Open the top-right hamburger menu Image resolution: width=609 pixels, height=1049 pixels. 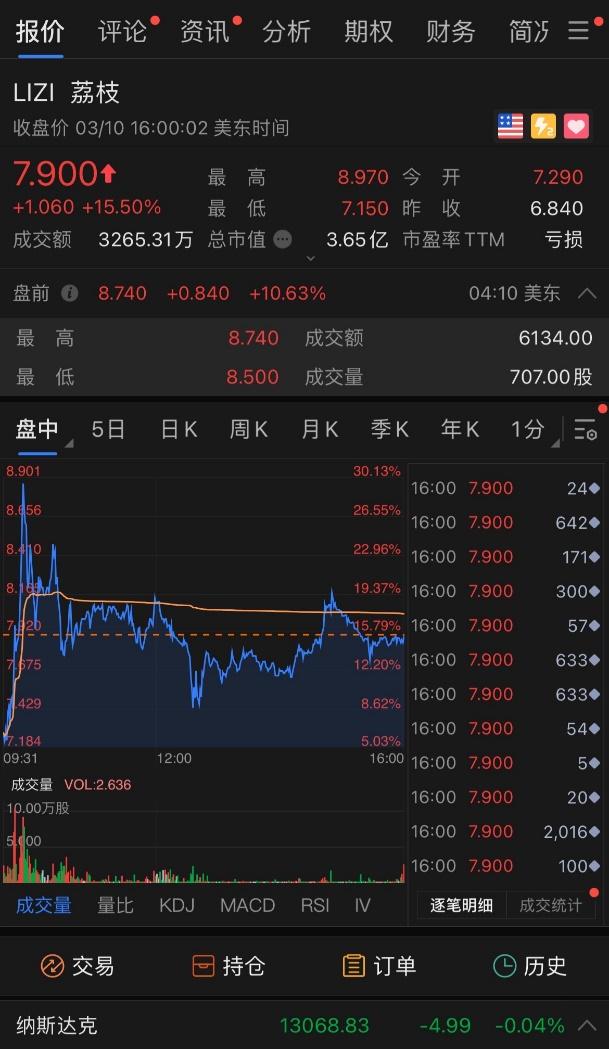tap(579, 31)
